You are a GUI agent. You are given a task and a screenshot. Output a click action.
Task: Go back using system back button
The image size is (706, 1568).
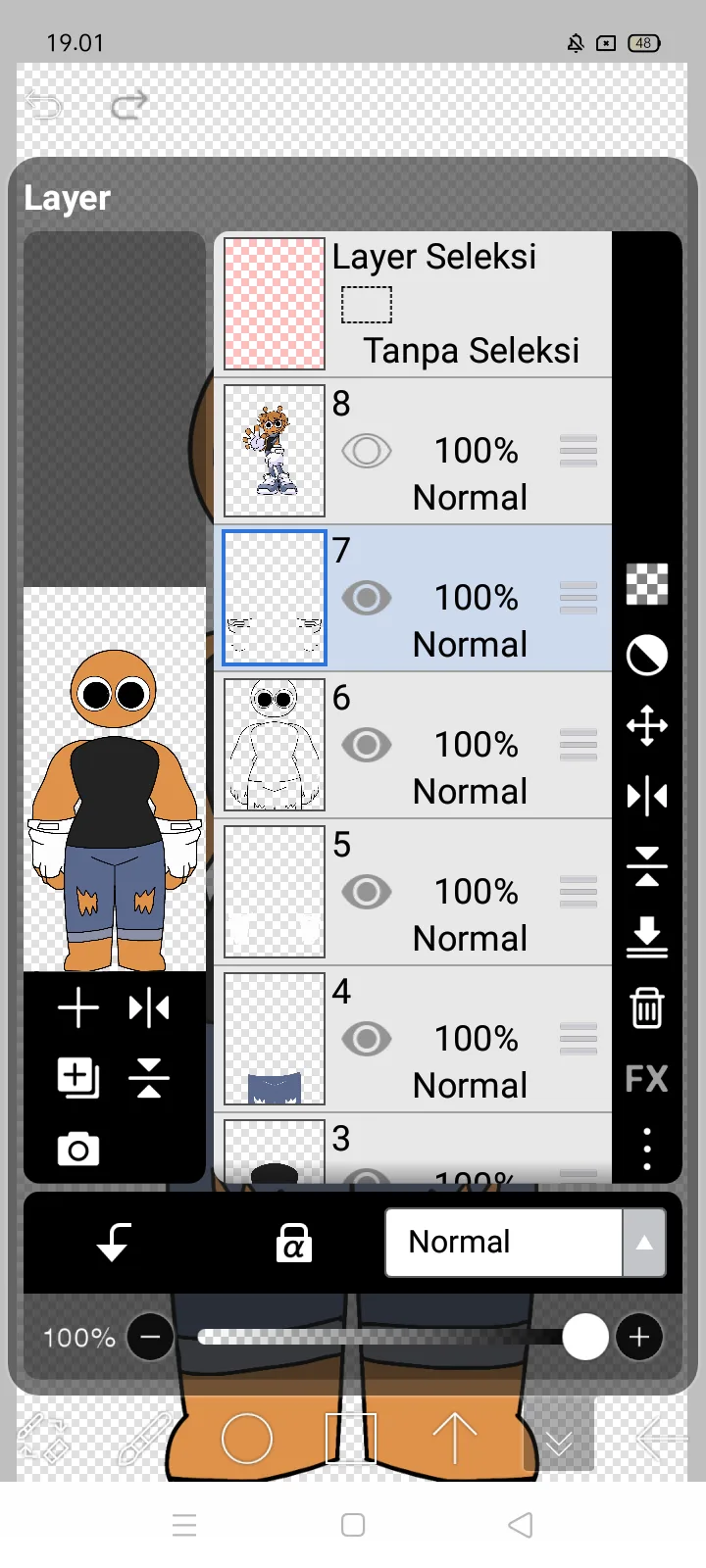tap(521, 1525)
